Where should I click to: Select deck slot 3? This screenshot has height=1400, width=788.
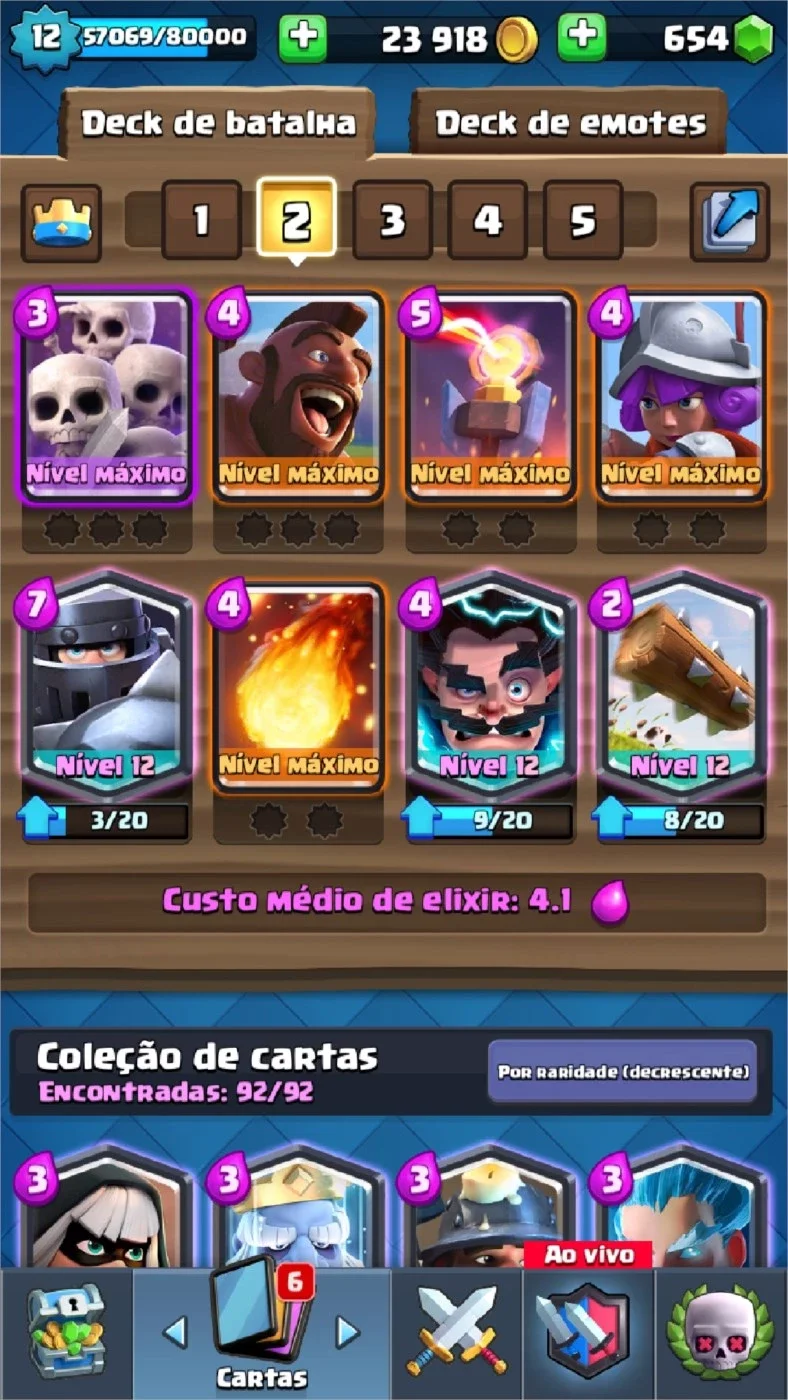pyautogui.click(x=392, y=220)
